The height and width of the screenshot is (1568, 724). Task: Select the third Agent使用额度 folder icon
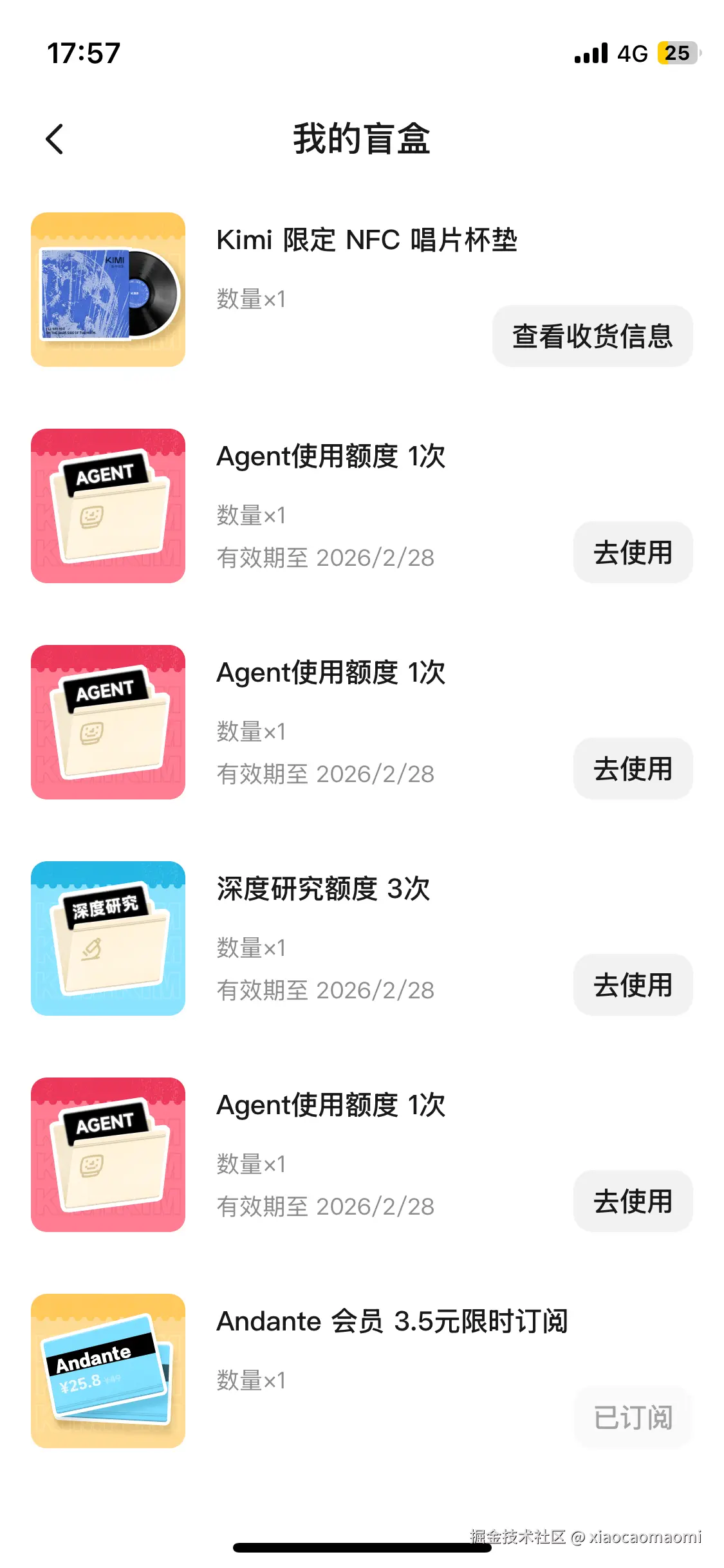(107, 1157)
